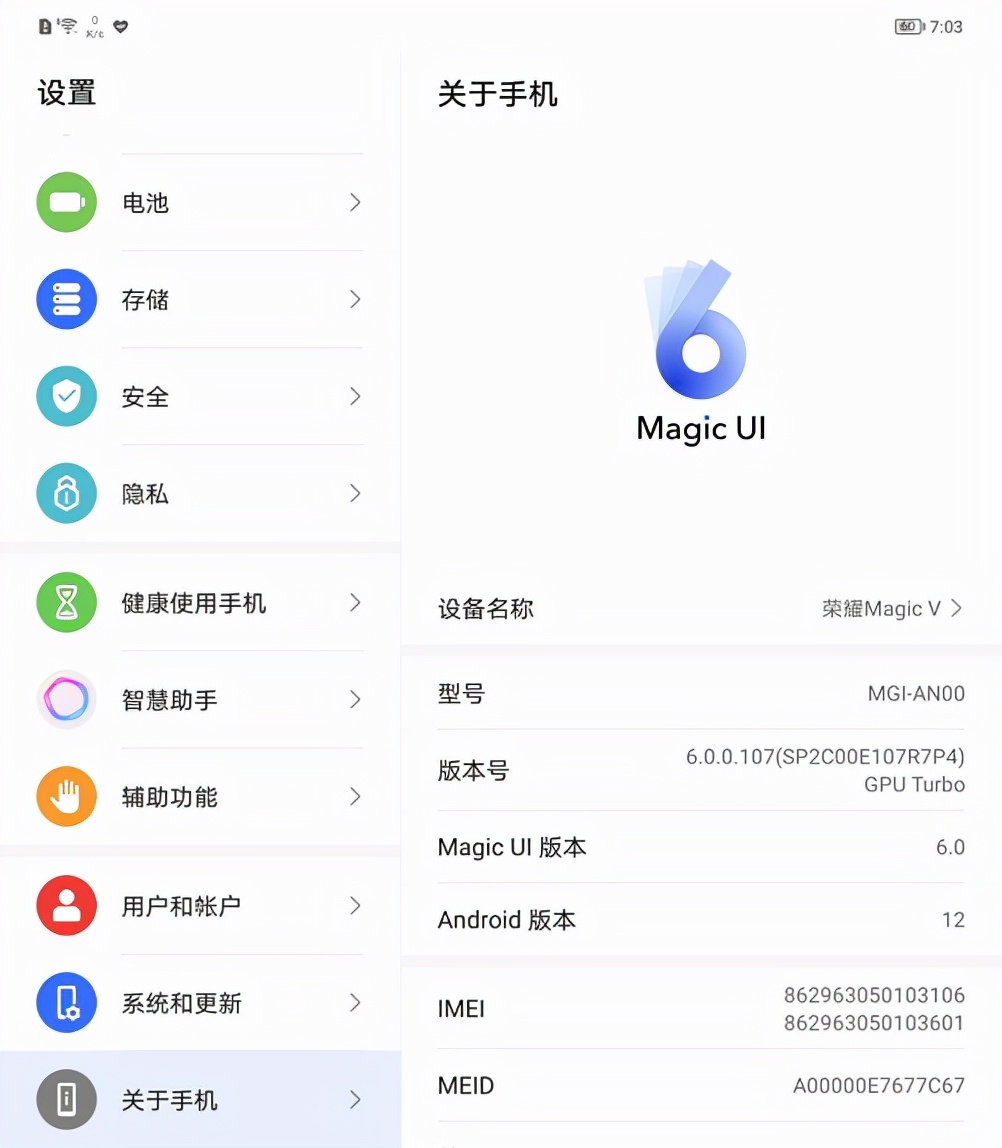Screen dimensions: 1002x1148
Task: Click the hourglass Digital Wellbeing icon
Action: (66, 603)
